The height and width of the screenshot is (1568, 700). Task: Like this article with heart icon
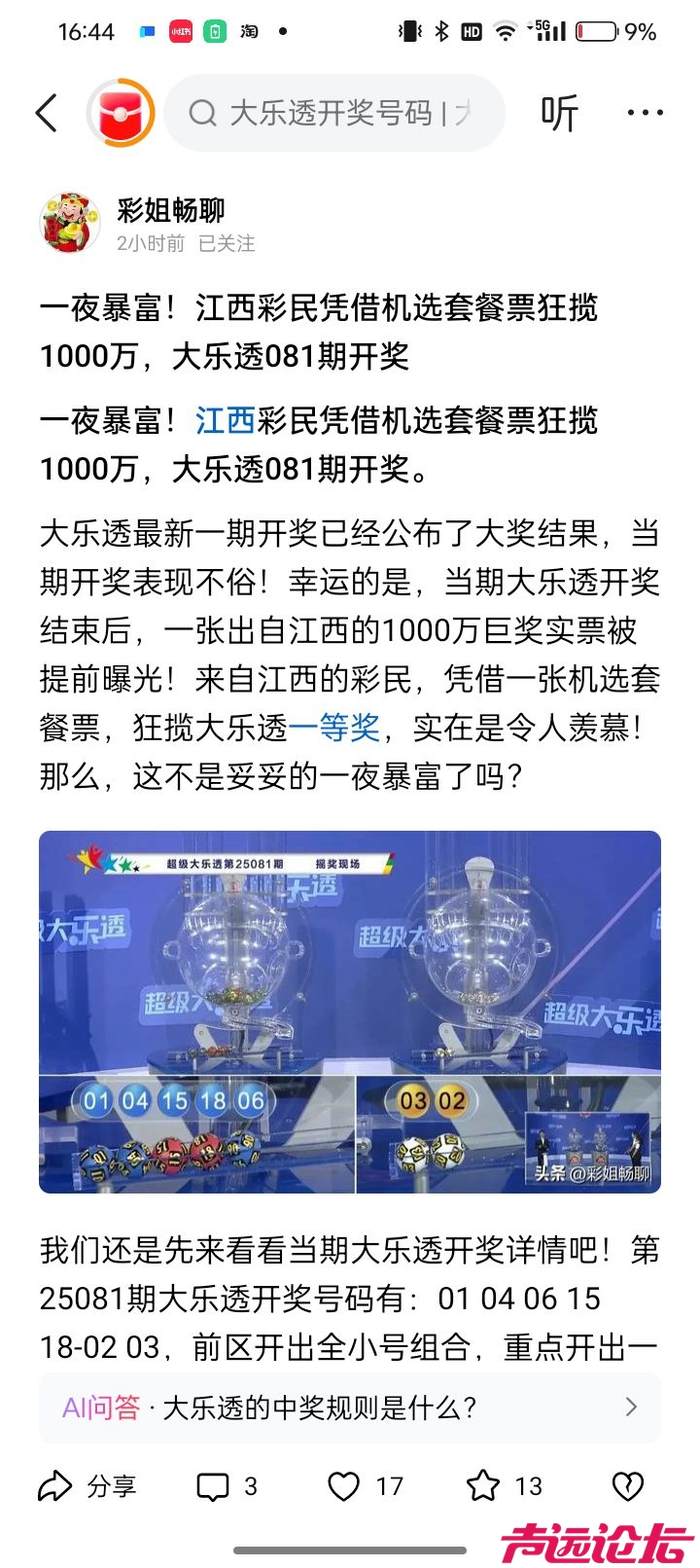[x=365, y=1485]
